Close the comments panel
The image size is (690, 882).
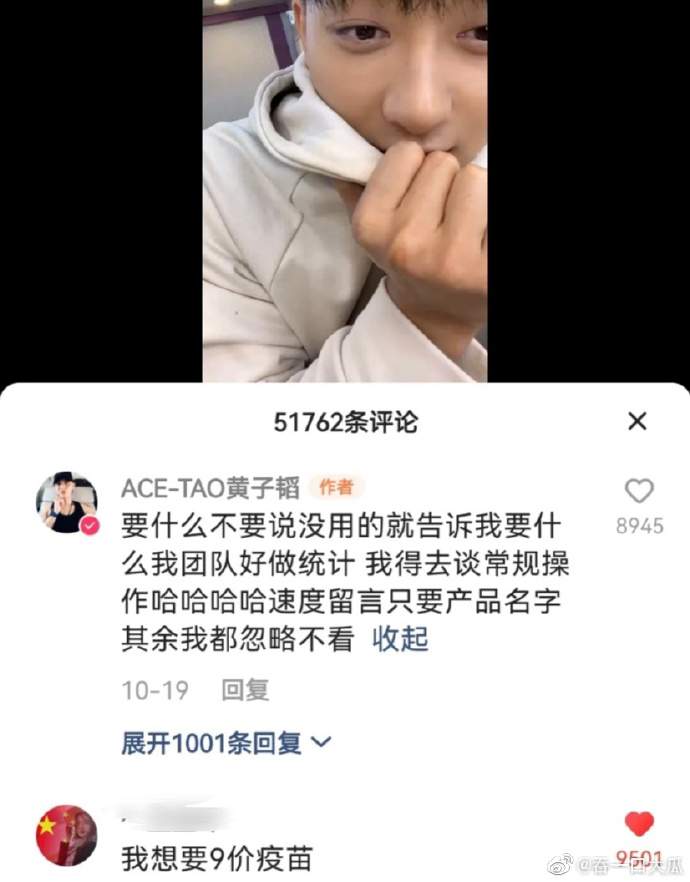(x=637, y=422)
